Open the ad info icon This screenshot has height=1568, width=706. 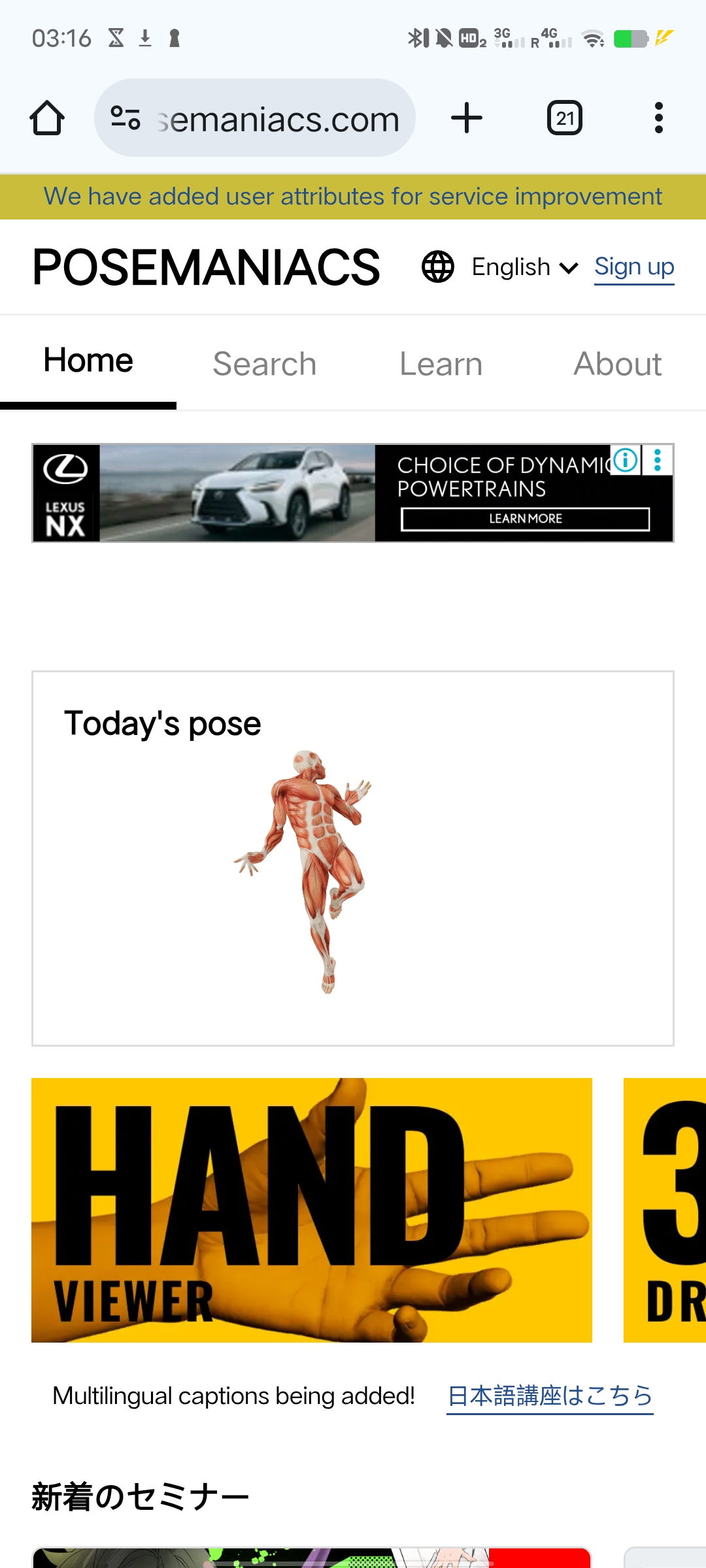626,460
